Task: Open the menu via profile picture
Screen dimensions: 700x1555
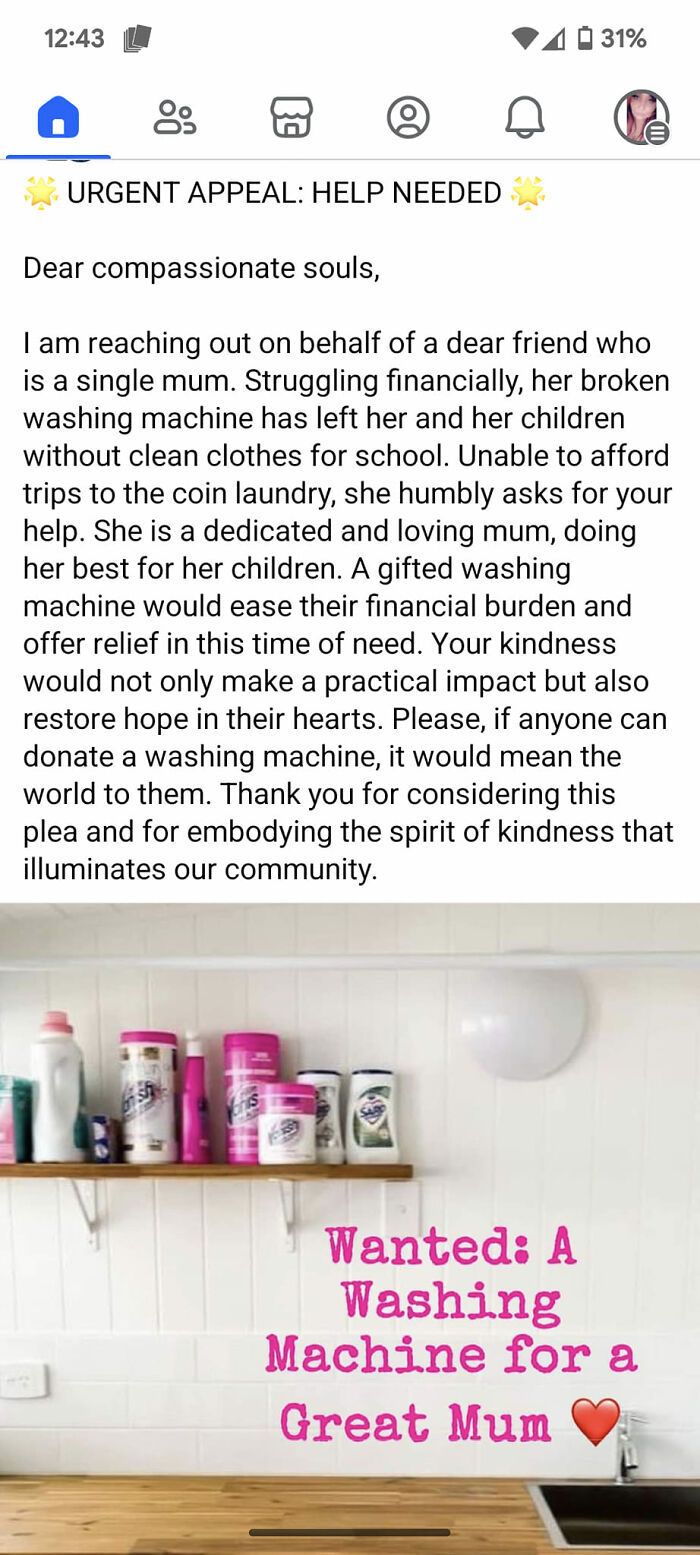Action: coord(641,118)
